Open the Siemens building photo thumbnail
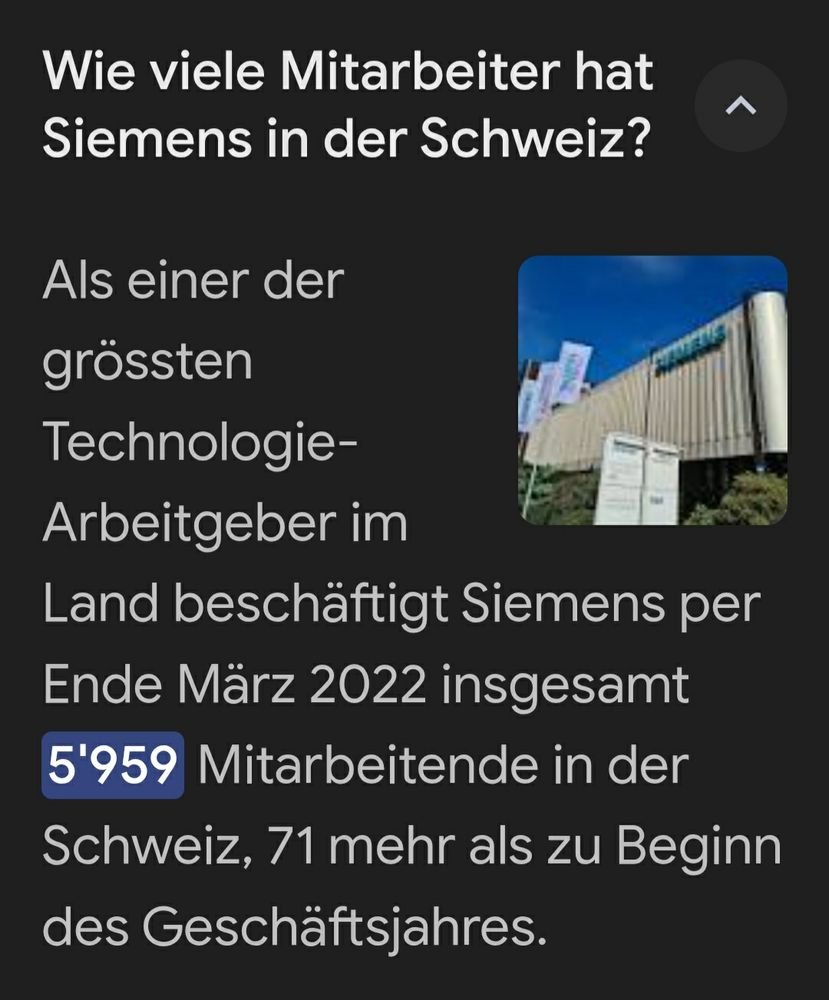The width and height of the screenshot is (829, 1000). click(651, 390)
